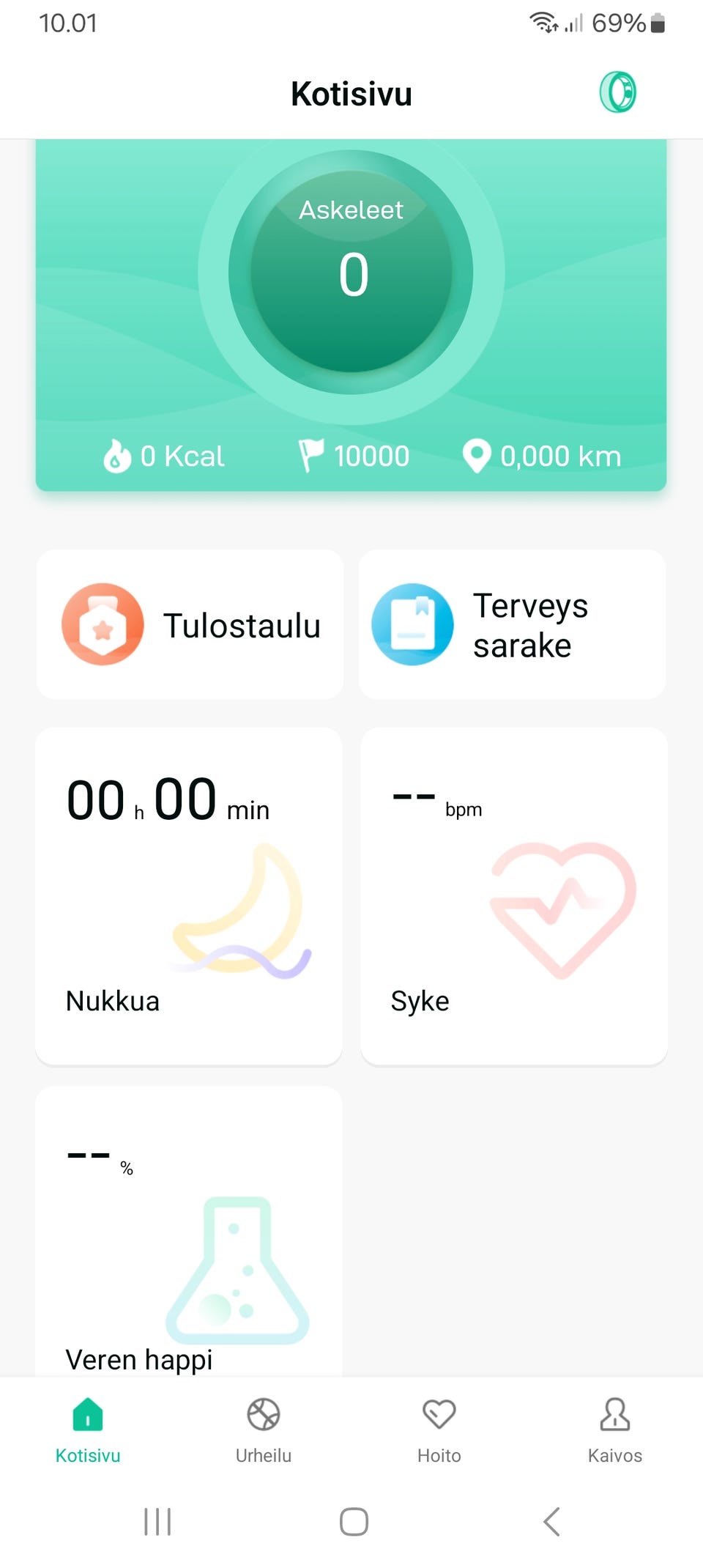This screenshot has height=1568, width=703.
Task: Click the step goal flag icon
Action: click(311, 454)
